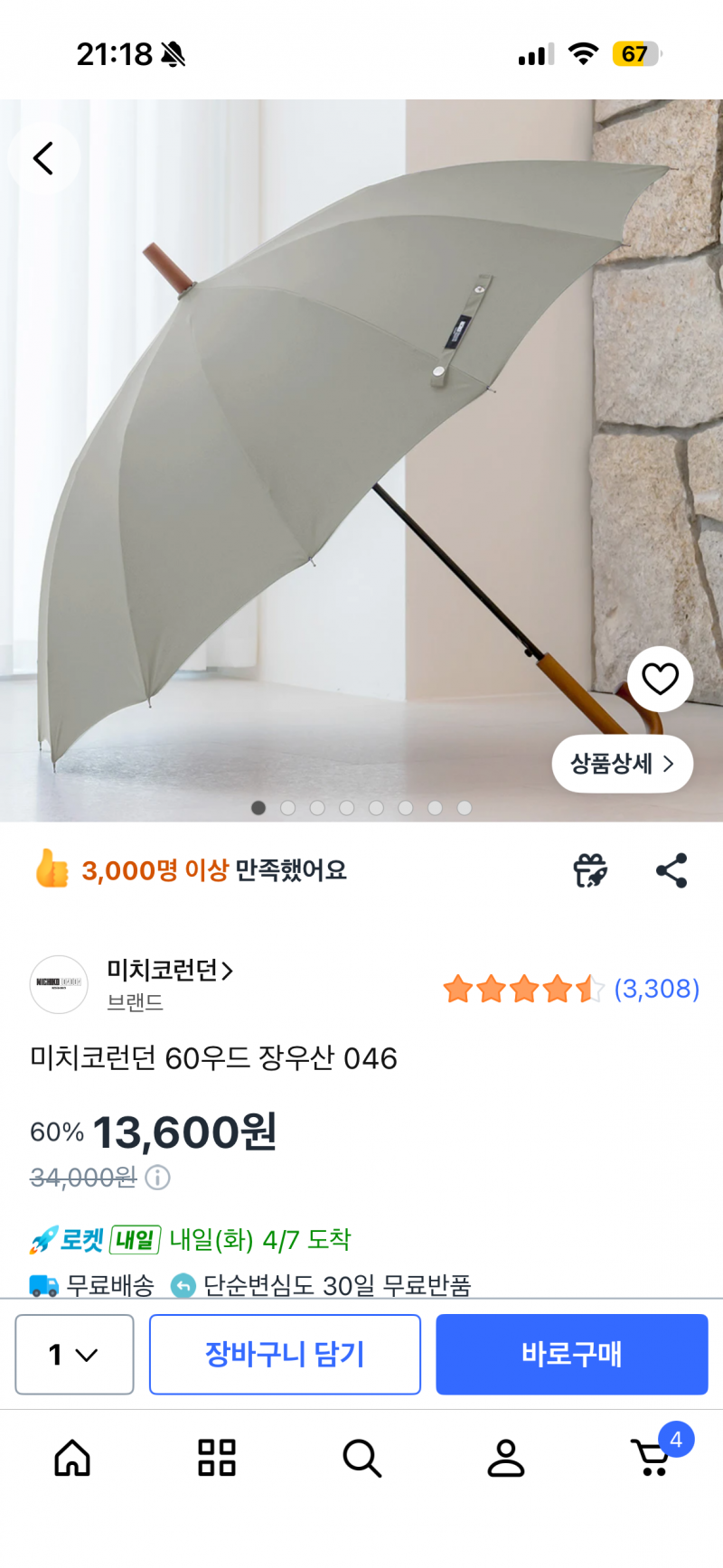The width and height of the screenshot is (723, 1568).
Task: Expand the 미치코런던 brand page chevron
Action: point(229,971)
